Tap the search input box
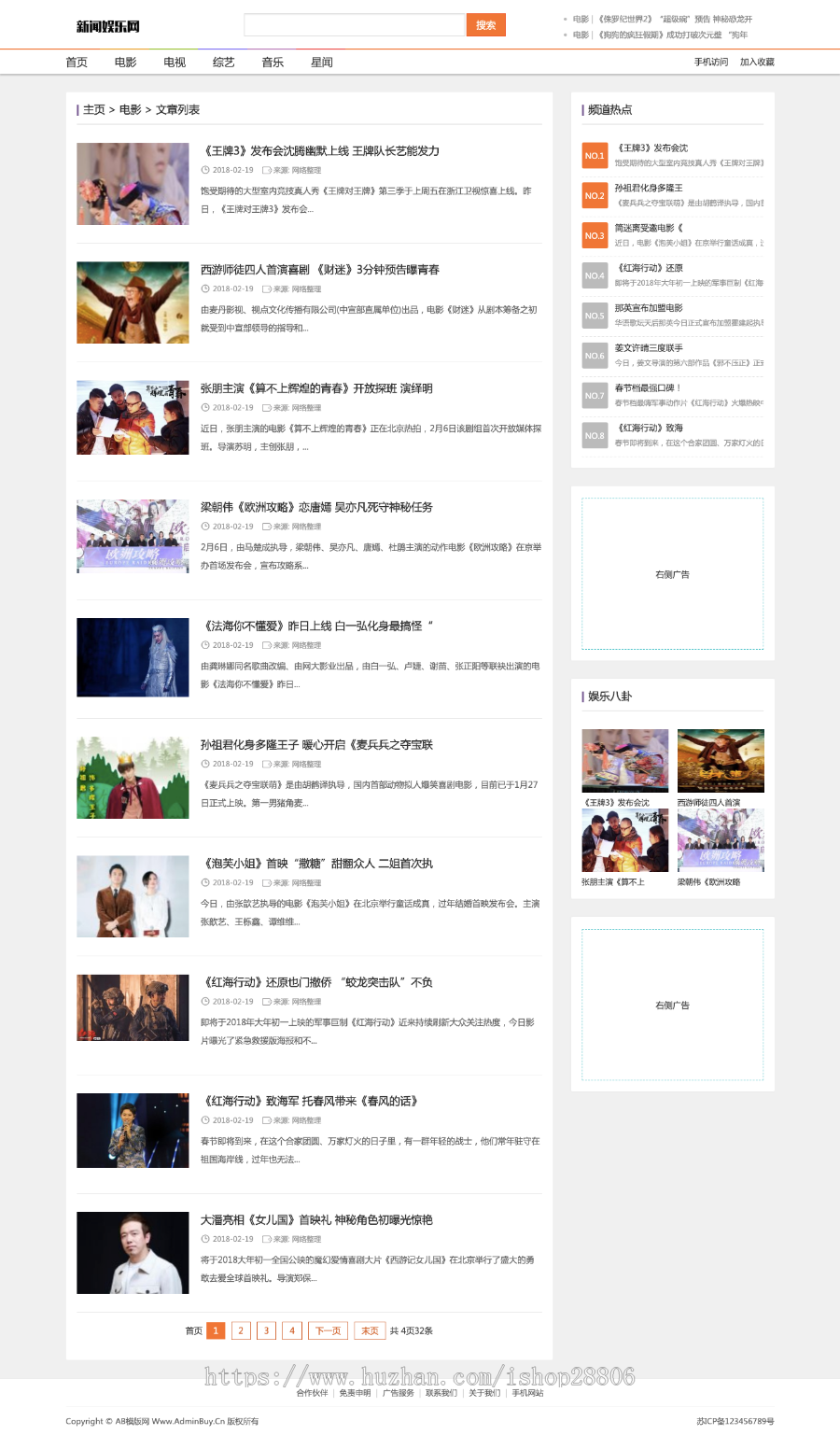 point(354,25)
